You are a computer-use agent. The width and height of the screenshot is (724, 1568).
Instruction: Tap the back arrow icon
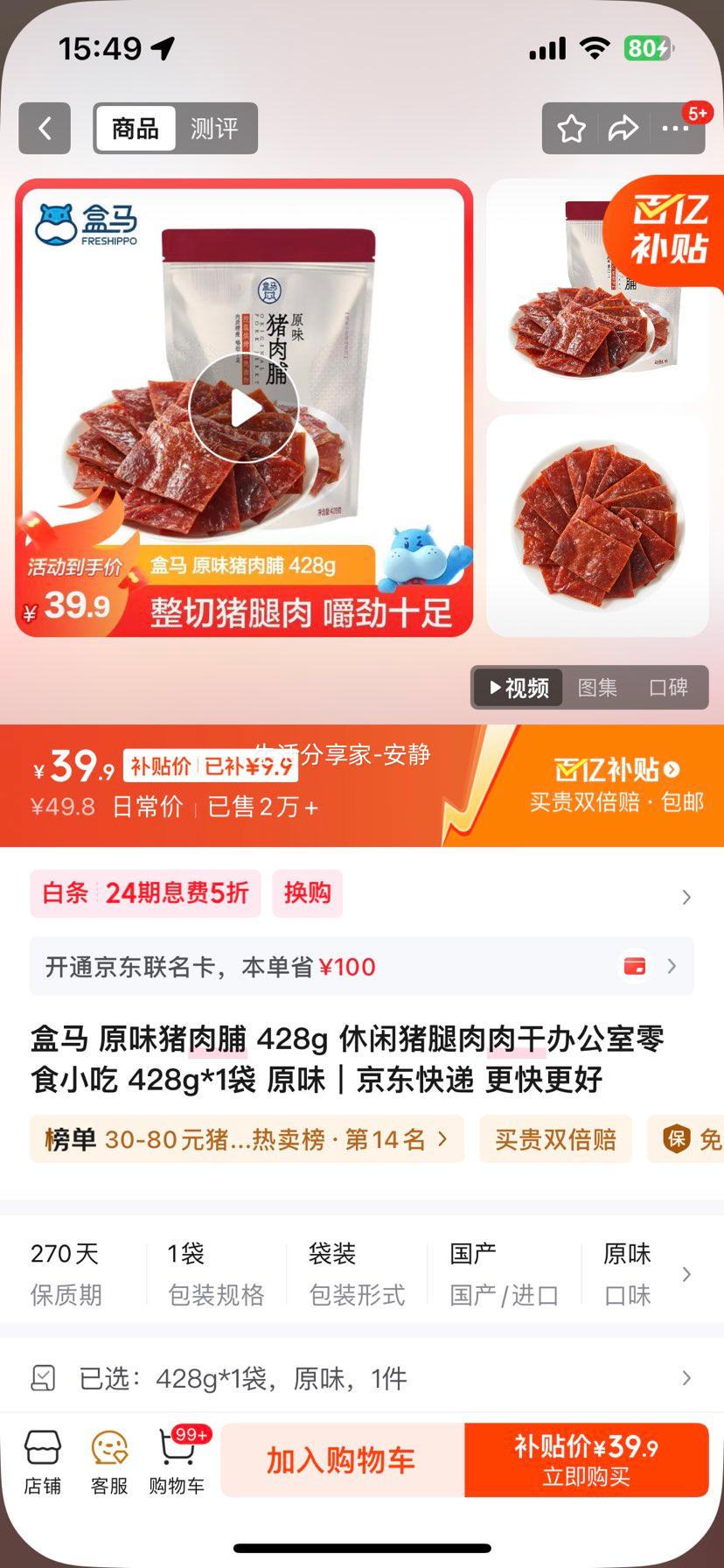[x=45, y=128]
